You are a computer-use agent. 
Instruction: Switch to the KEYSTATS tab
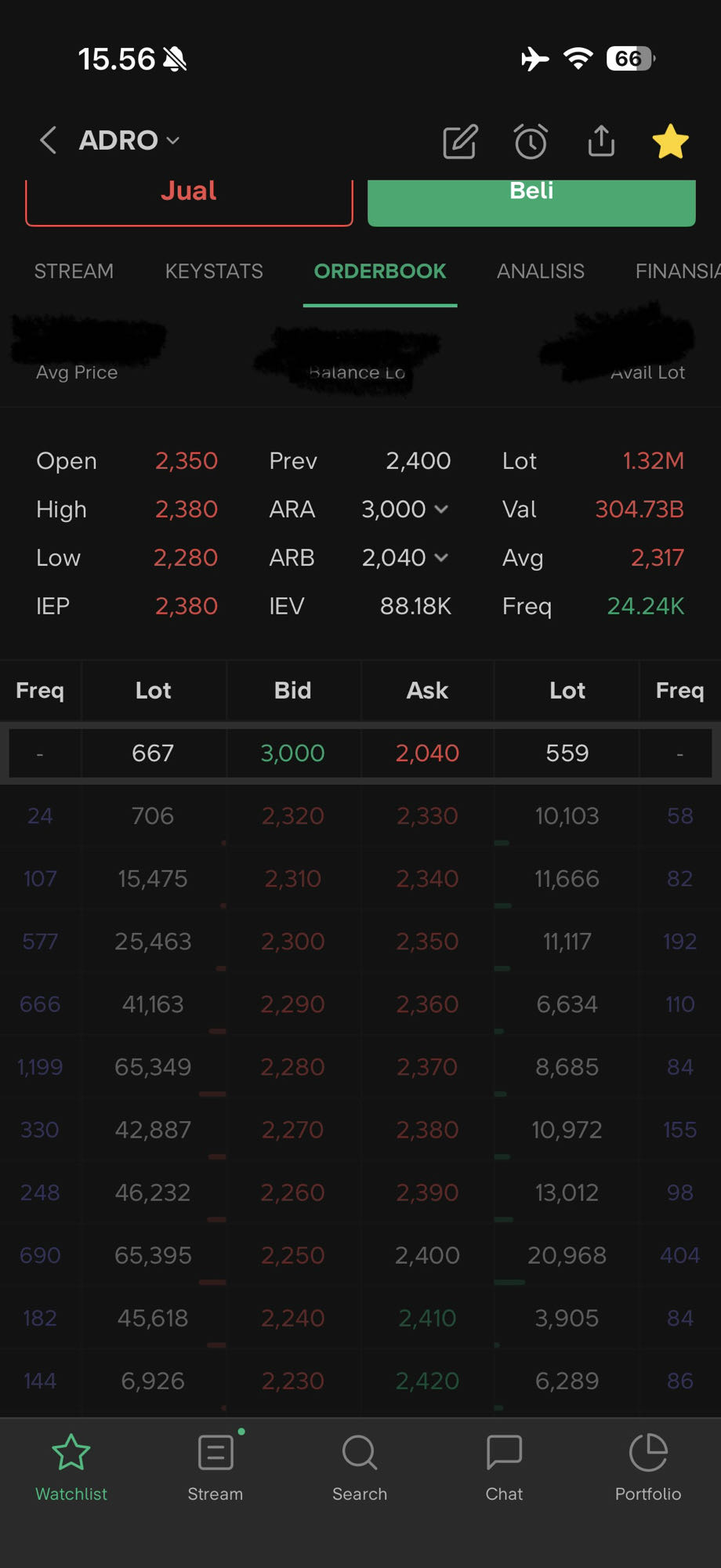click(214, 271)
